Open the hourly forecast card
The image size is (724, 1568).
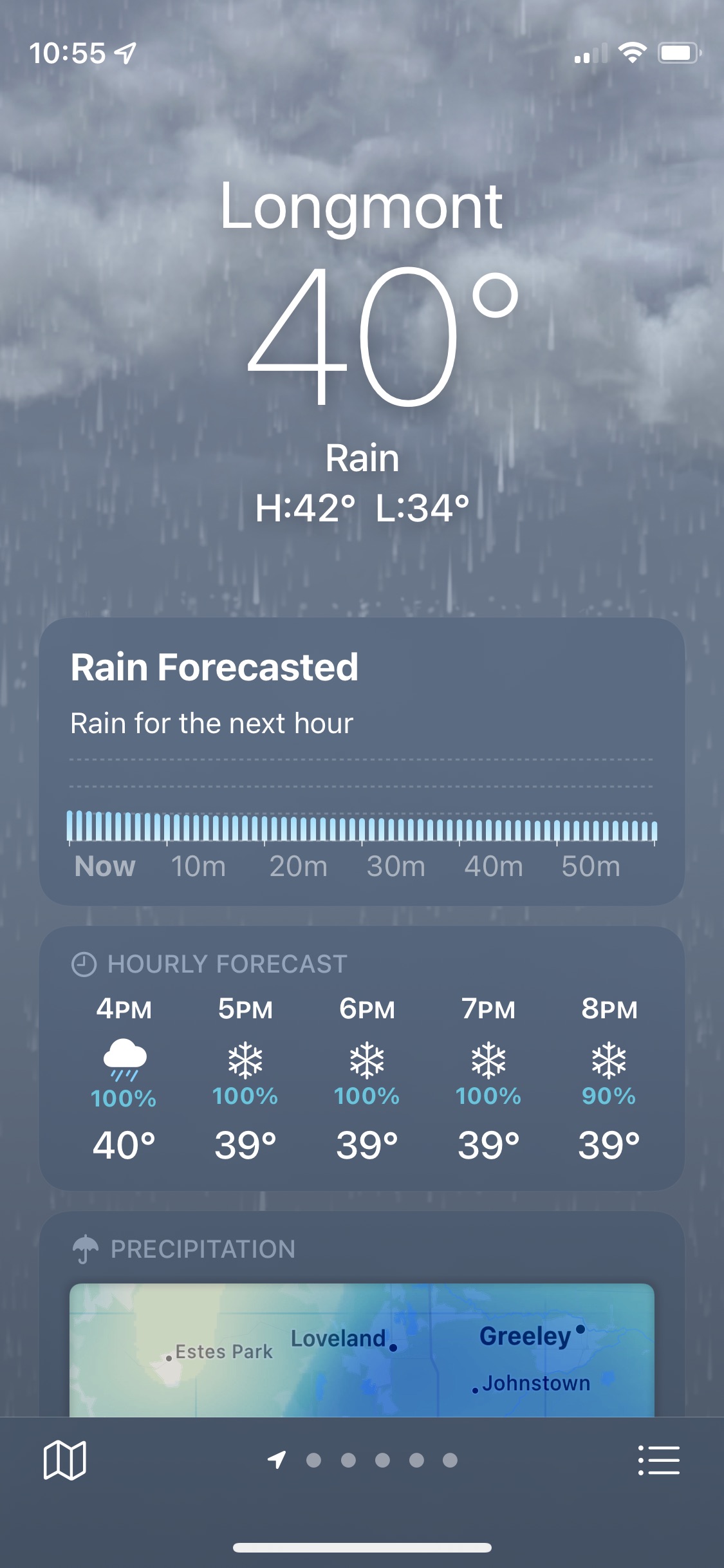point(362,1059)
